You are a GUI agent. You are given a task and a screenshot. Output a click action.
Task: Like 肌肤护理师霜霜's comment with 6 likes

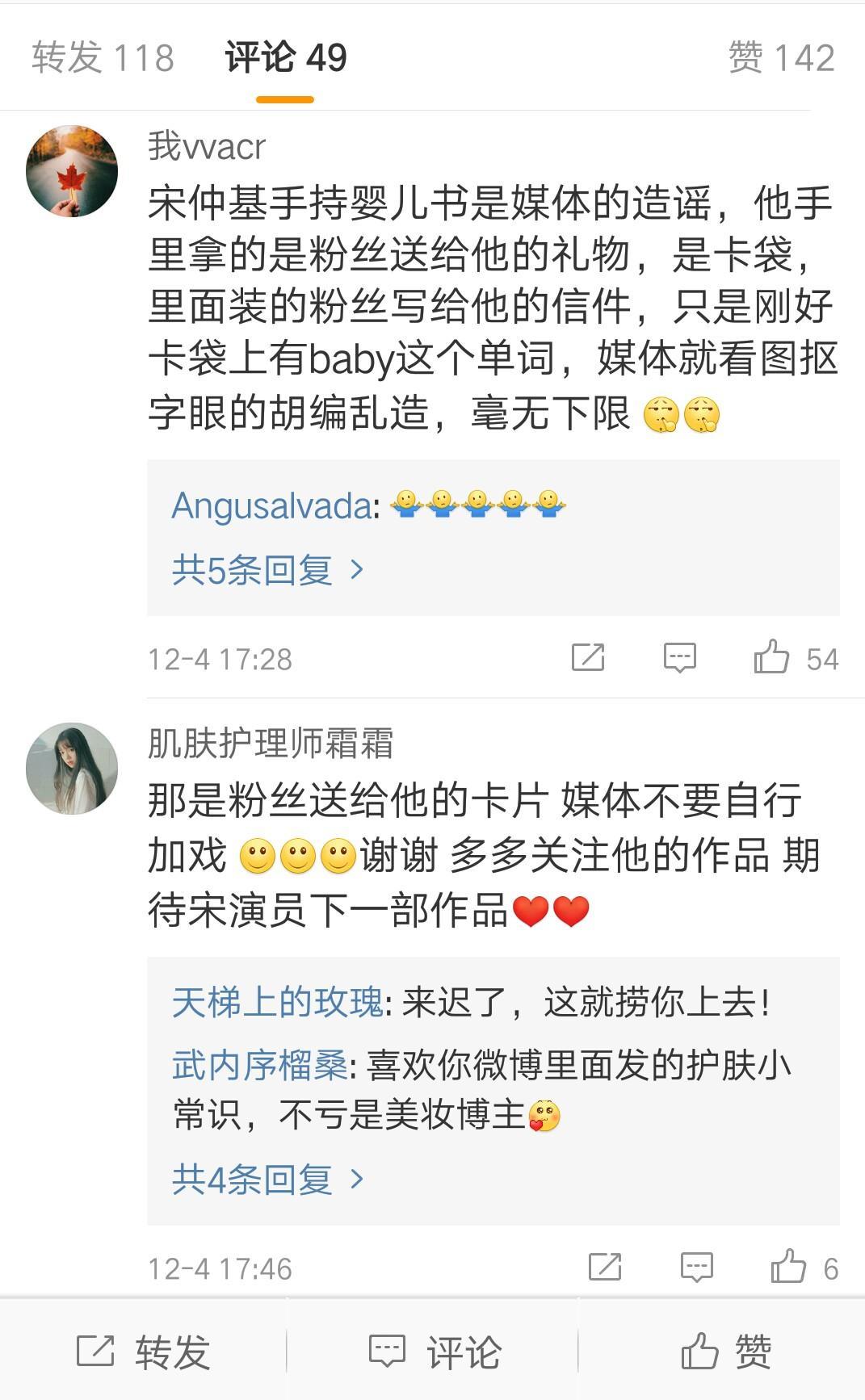[x=788, y=1267]
